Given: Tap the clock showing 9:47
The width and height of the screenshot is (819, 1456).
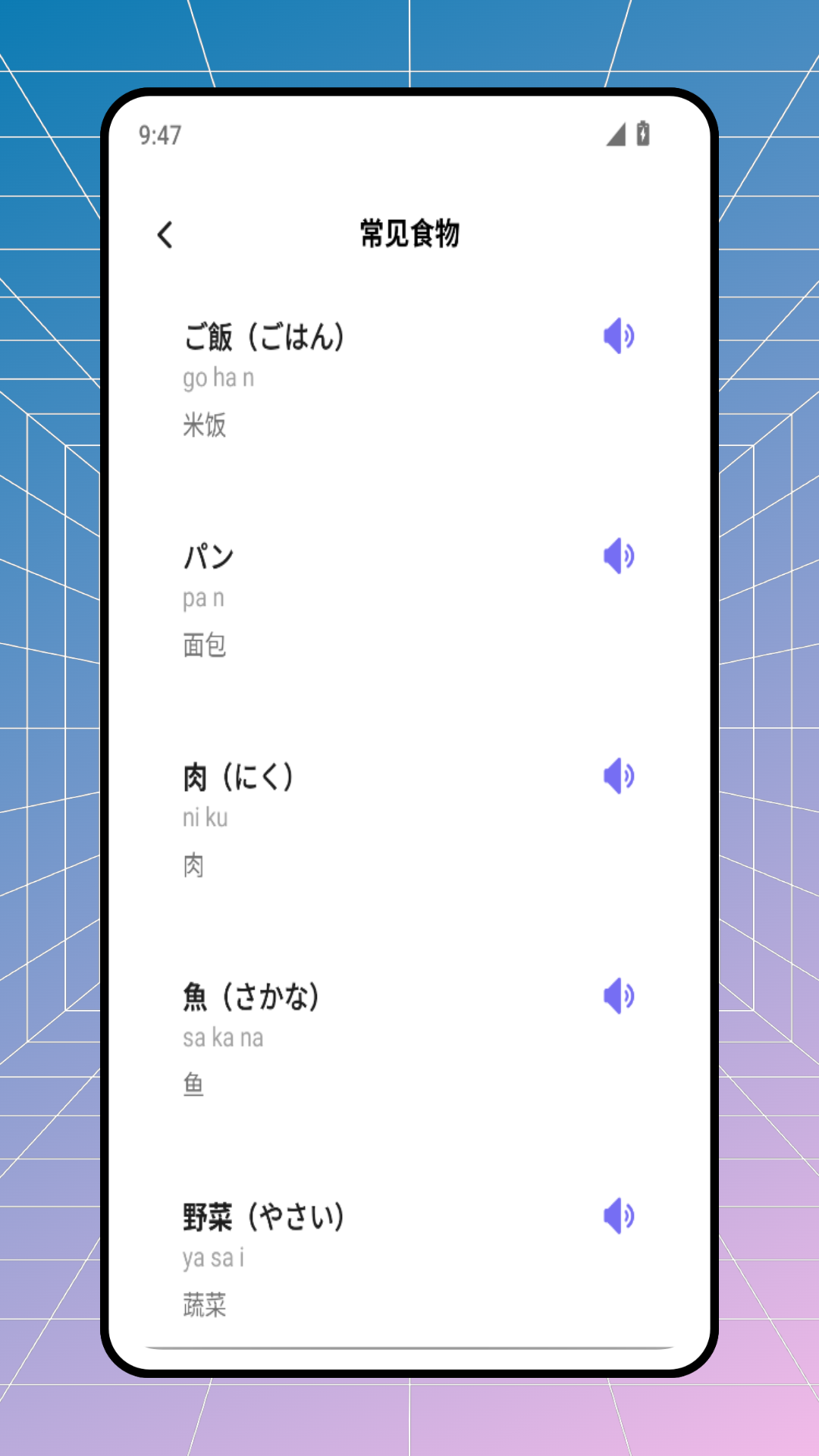Looking at the screenshot, I should (159, 135).
